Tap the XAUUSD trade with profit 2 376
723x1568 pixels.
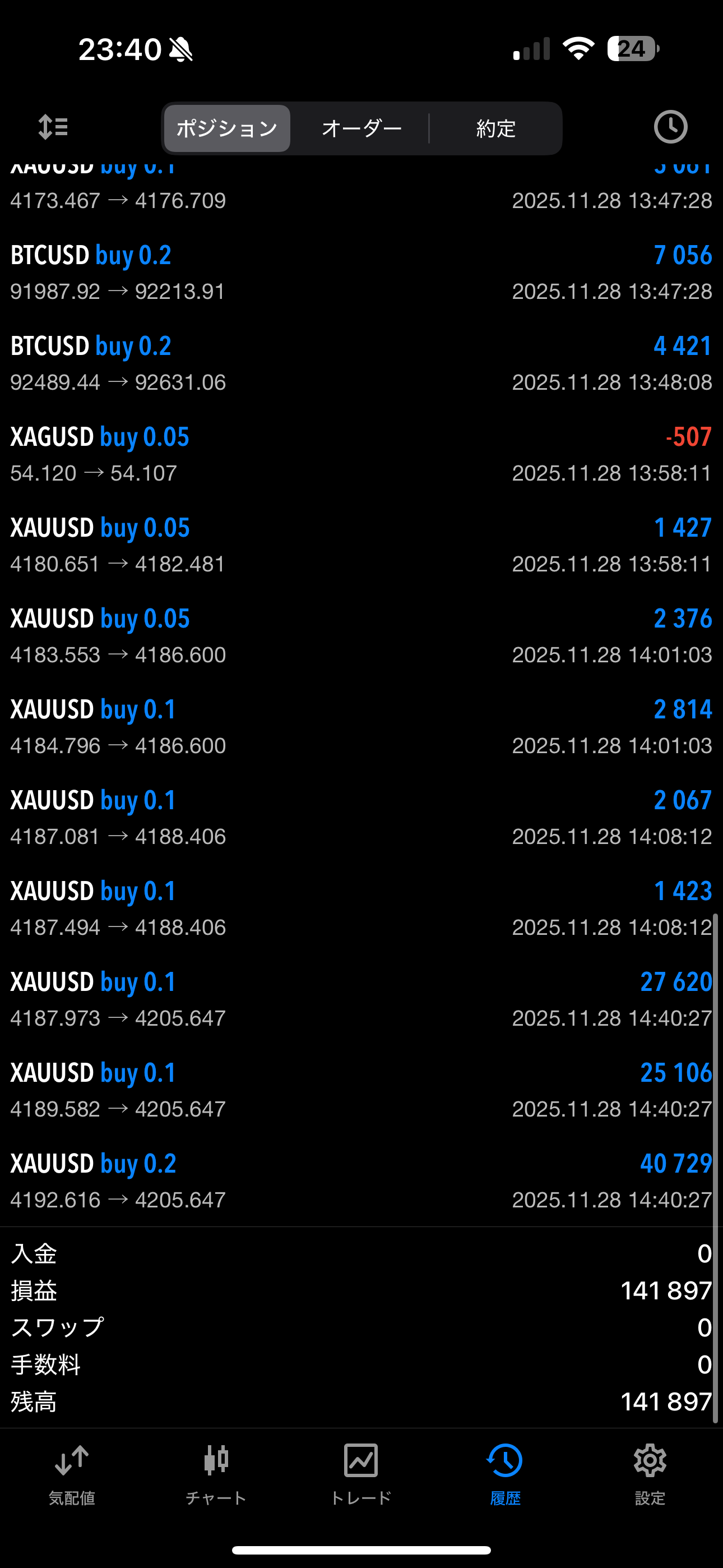(361, 636)
